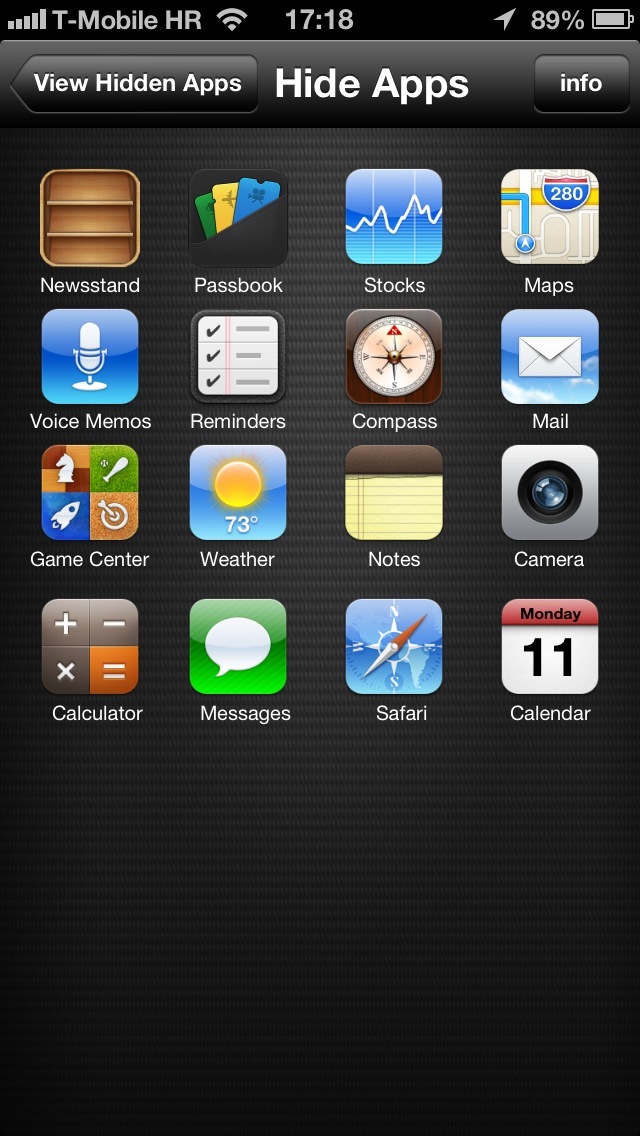This screenshot has height=1136, width=640.
Task: Select the Safari app icon
Action: pyautogui.click(x=394, y=647)
